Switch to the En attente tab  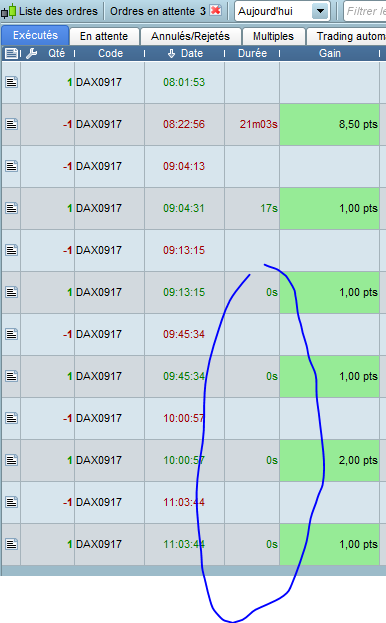(104, 36)
